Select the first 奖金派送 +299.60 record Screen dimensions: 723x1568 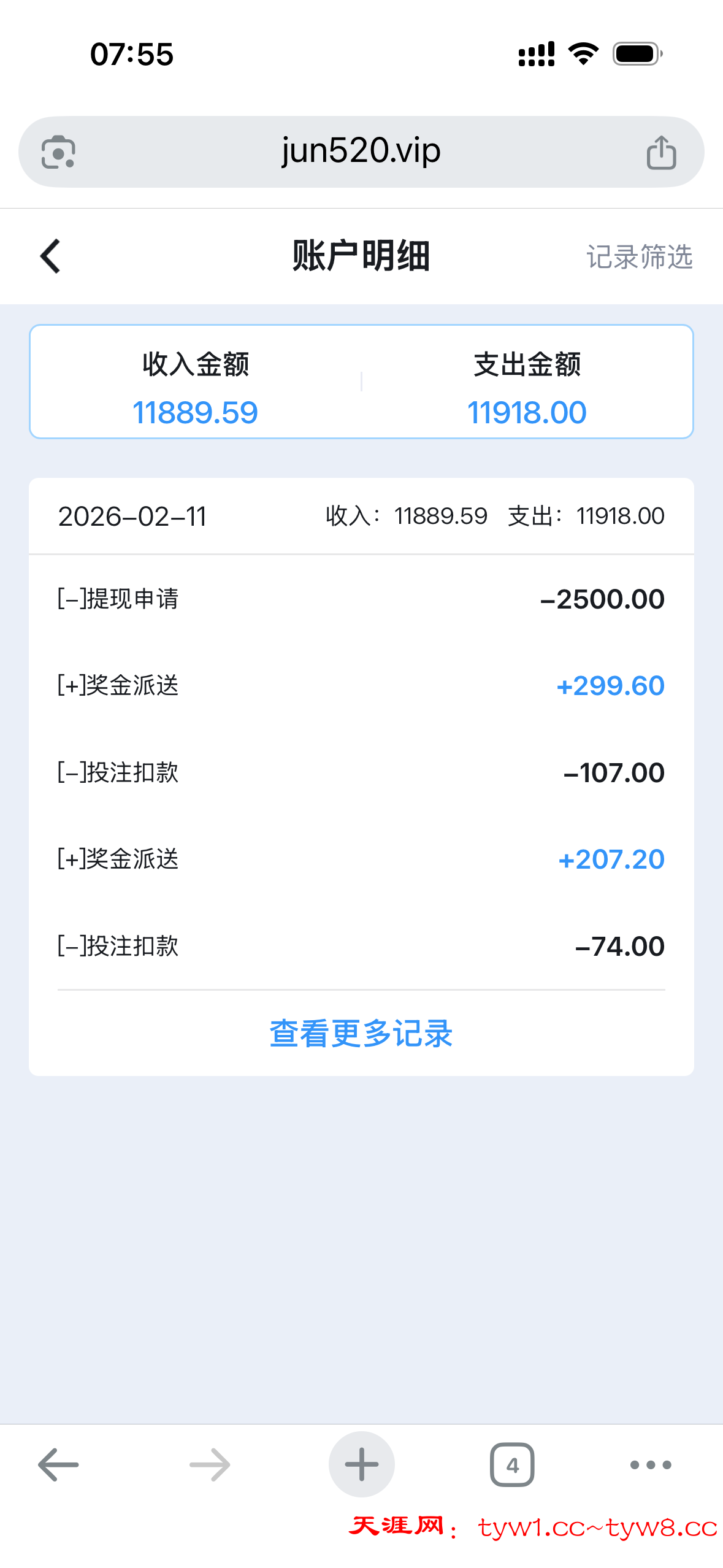tap(361, 686)
